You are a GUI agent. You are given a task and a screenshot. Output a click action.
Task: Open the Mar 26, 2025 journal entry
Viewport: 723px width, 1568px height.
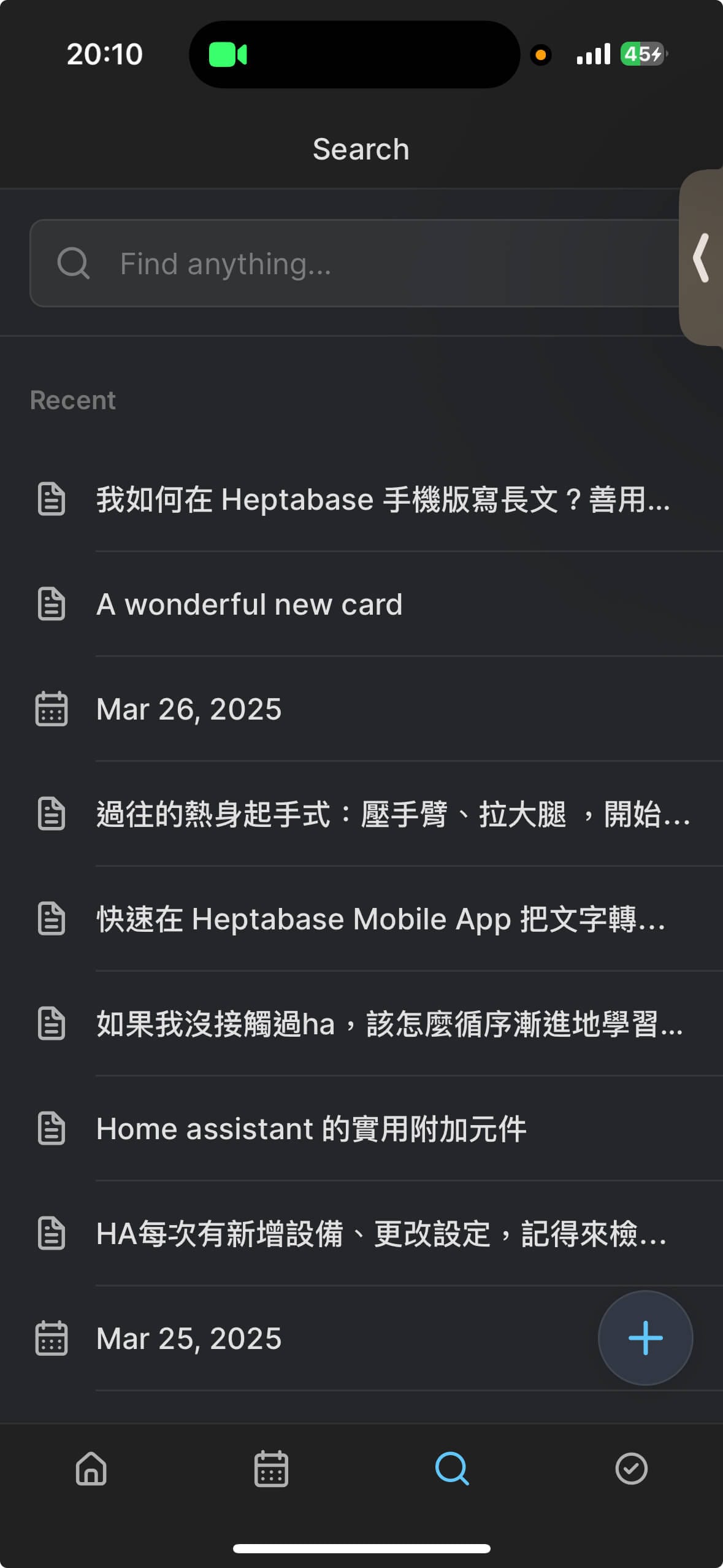click(189, 709)
